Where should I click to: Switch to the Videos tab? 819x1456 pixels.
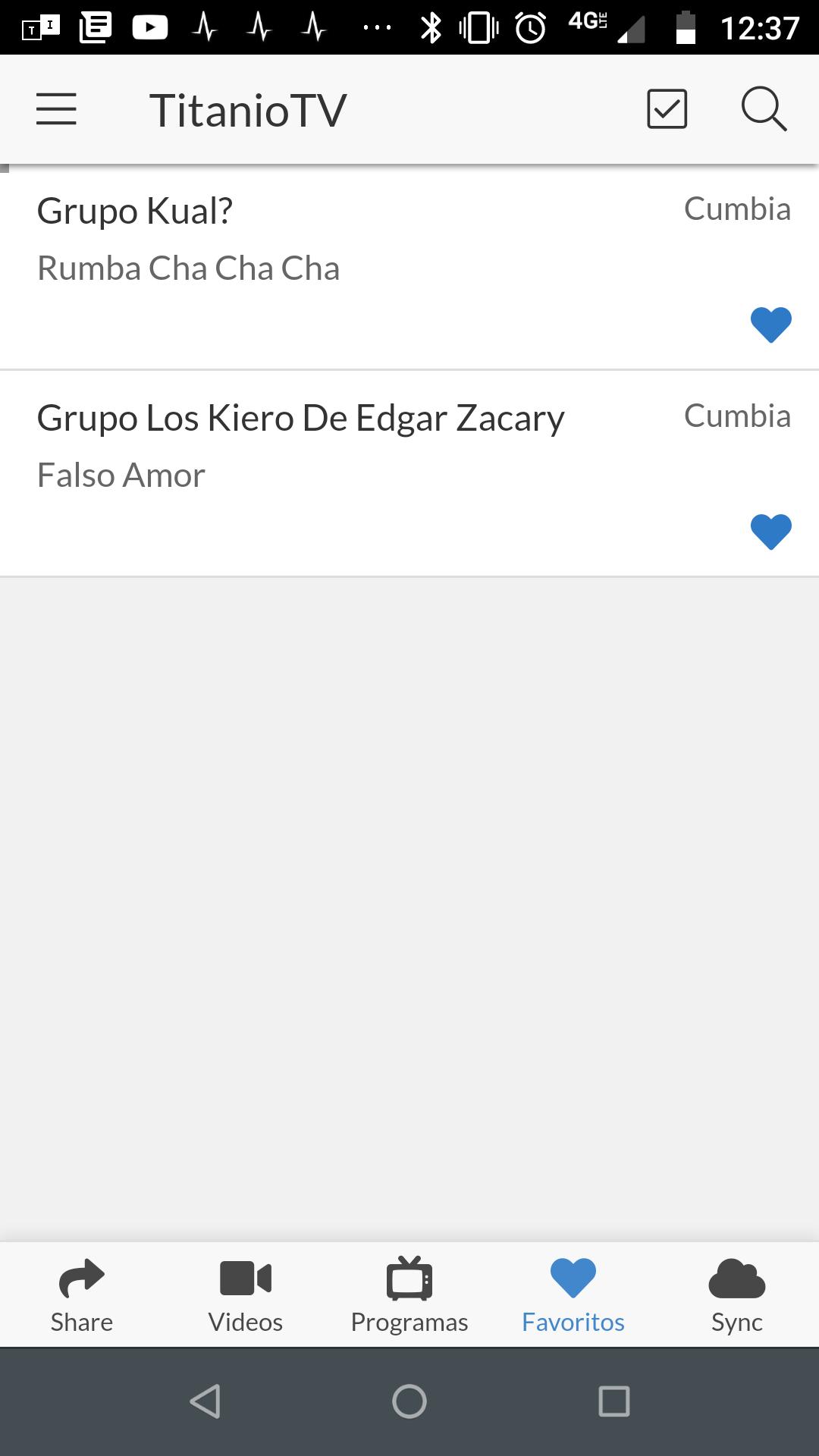click(246, 1295)
